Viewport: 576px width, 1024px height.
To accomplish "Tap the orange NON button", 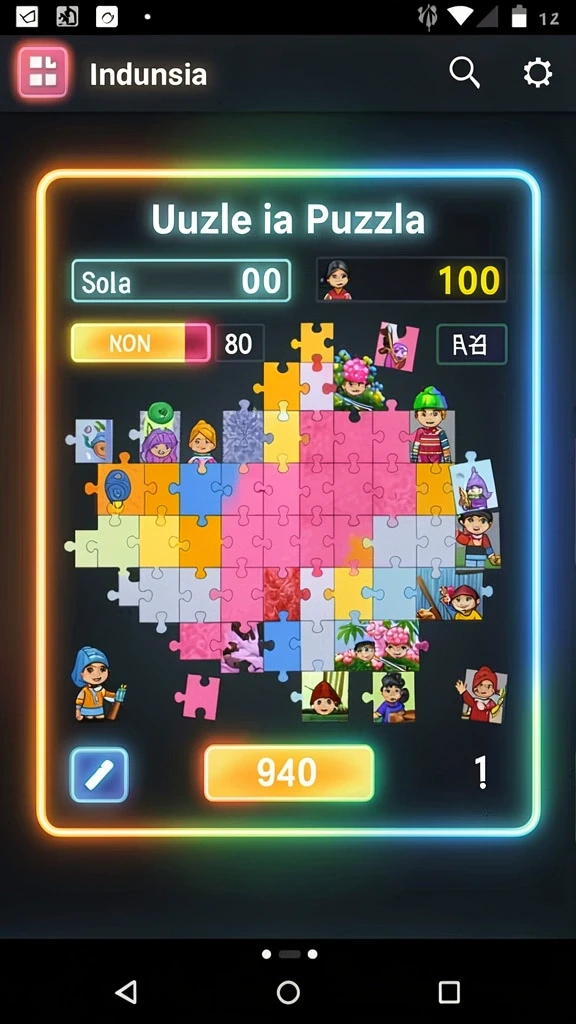I will coord(140,343).
